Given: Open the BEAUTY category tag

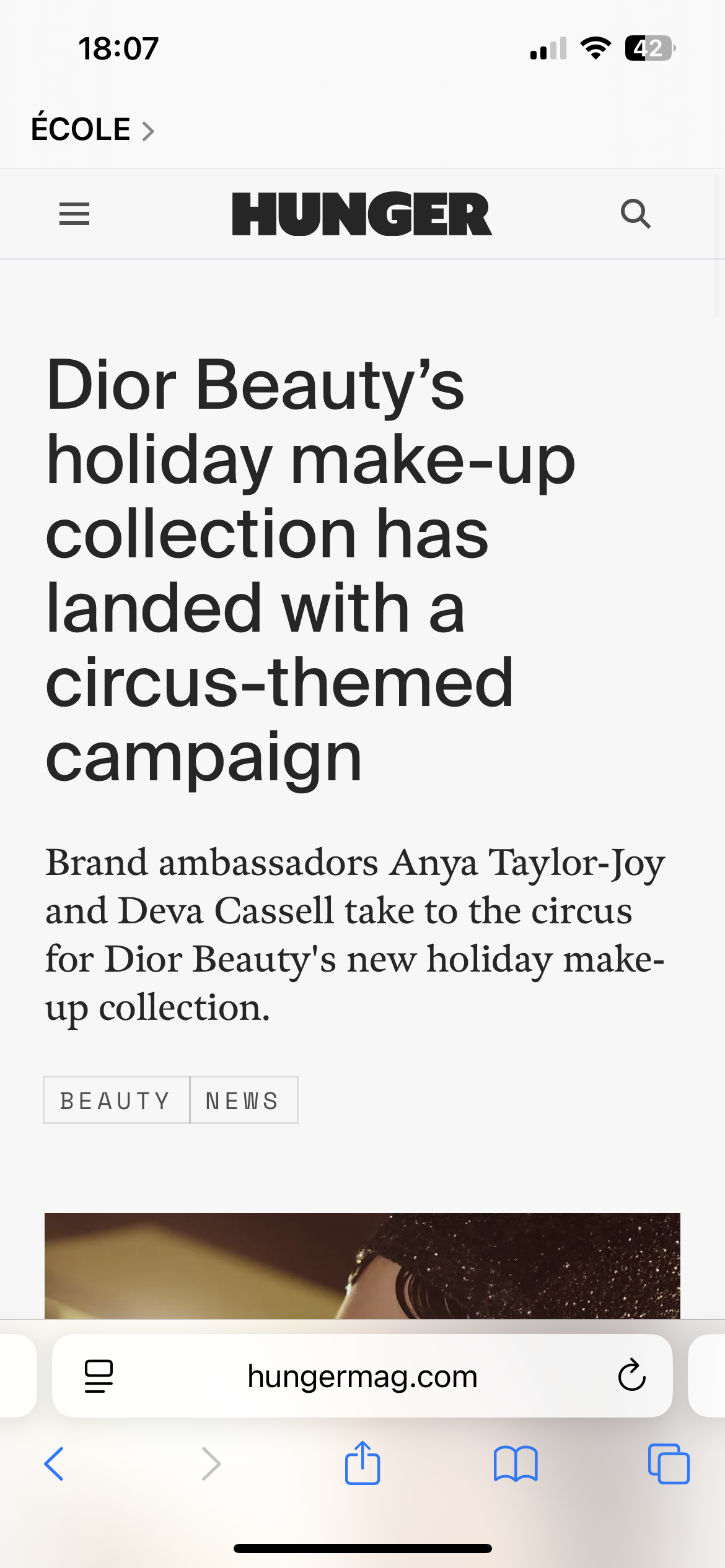Looking at the screenshot, I should pyautogui.click(x=116, y=1100).
